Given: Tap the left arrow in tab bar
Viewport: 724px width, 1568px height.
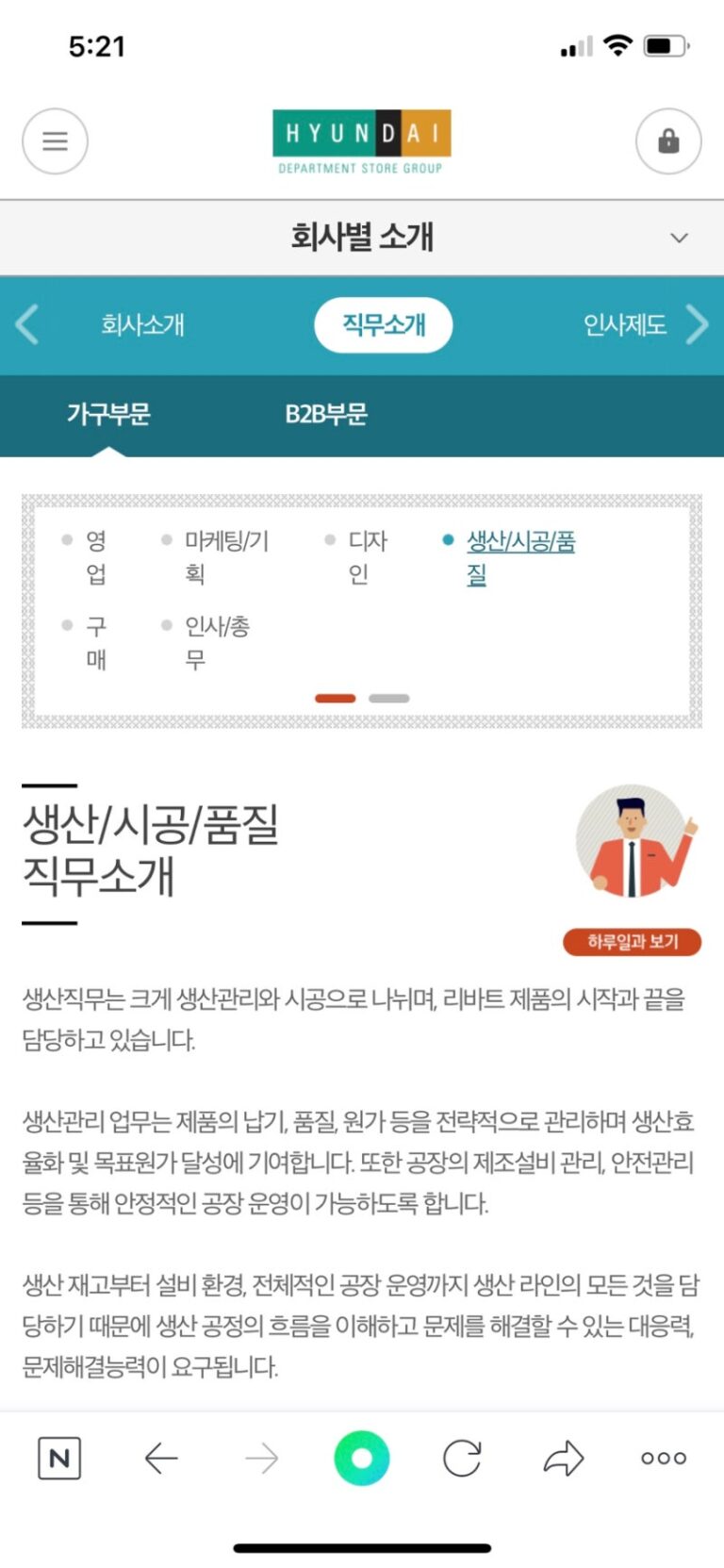Looking at the screenshot, I should coord(27,325).
